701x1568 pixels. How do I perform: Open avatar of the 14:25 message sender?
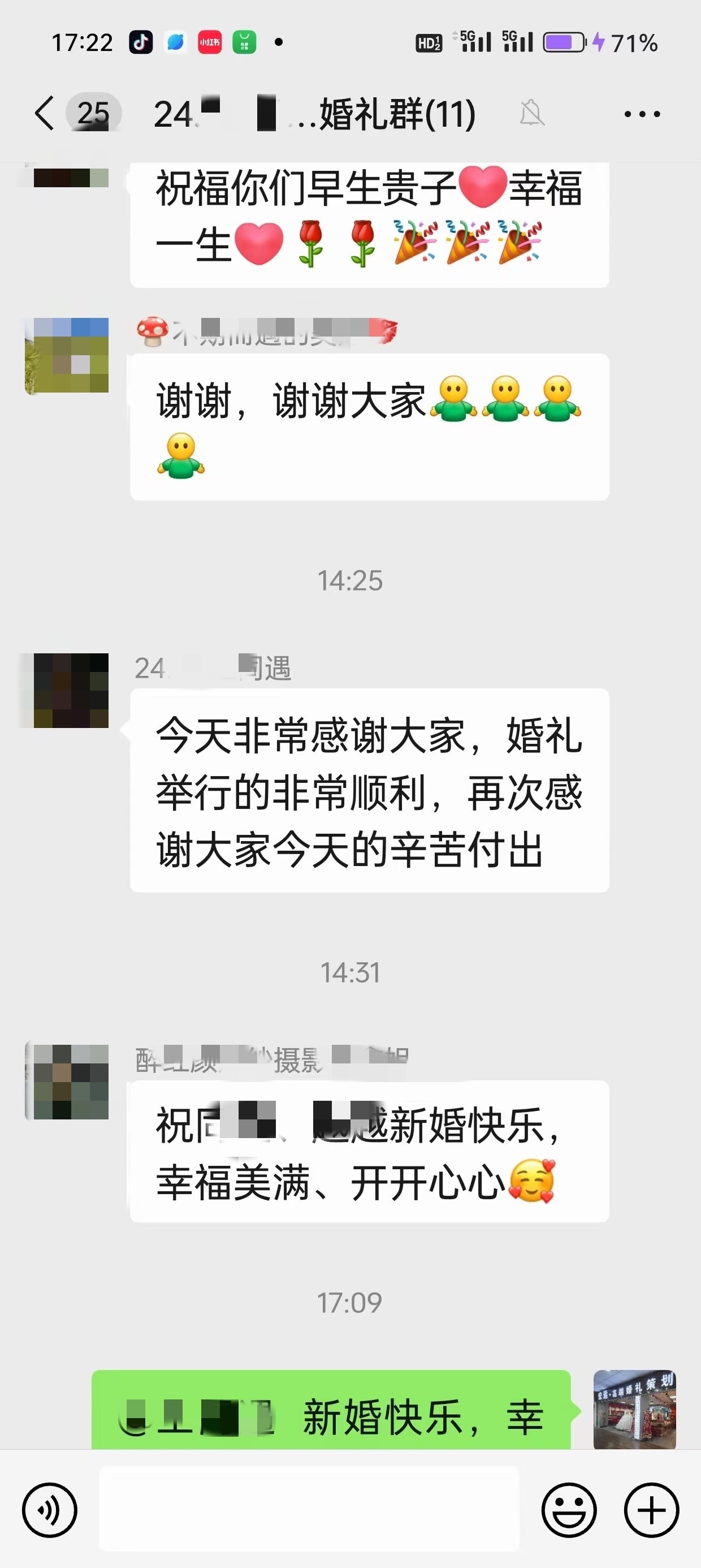(67, 691)
